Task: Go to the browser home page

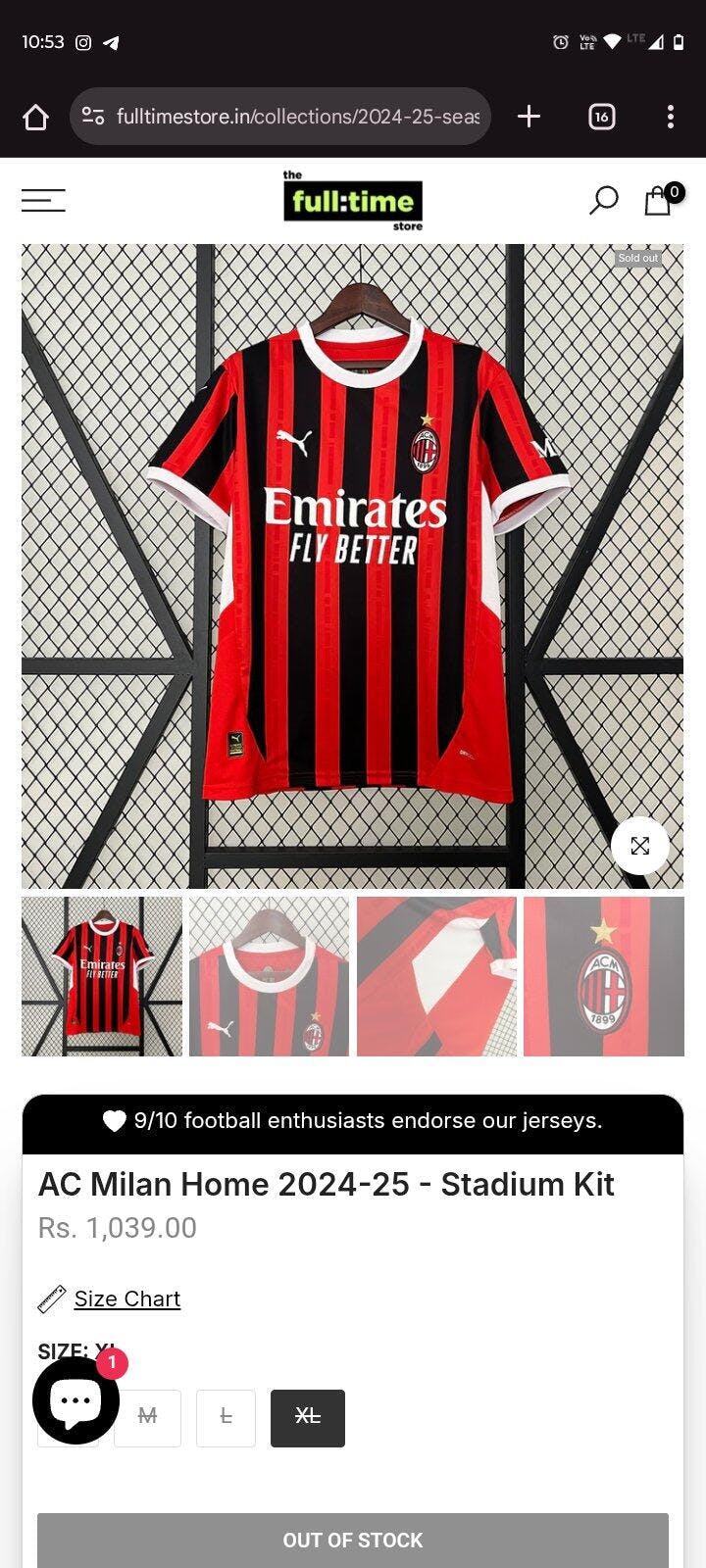Action: pos(35,117)
